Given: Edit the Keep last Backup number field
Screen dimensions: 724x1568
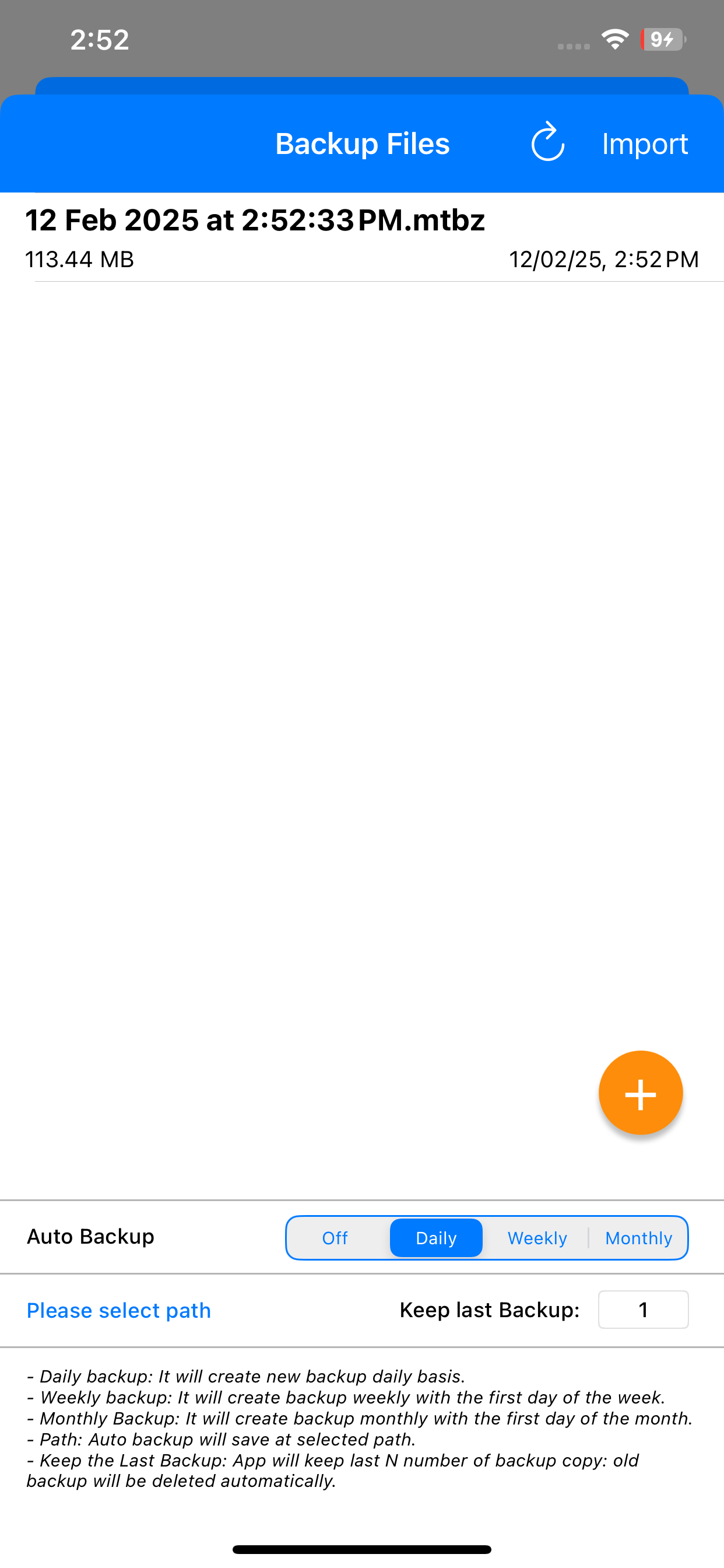Looking at the screenshot, I should pyautogui.click(x=642, y=1310).
